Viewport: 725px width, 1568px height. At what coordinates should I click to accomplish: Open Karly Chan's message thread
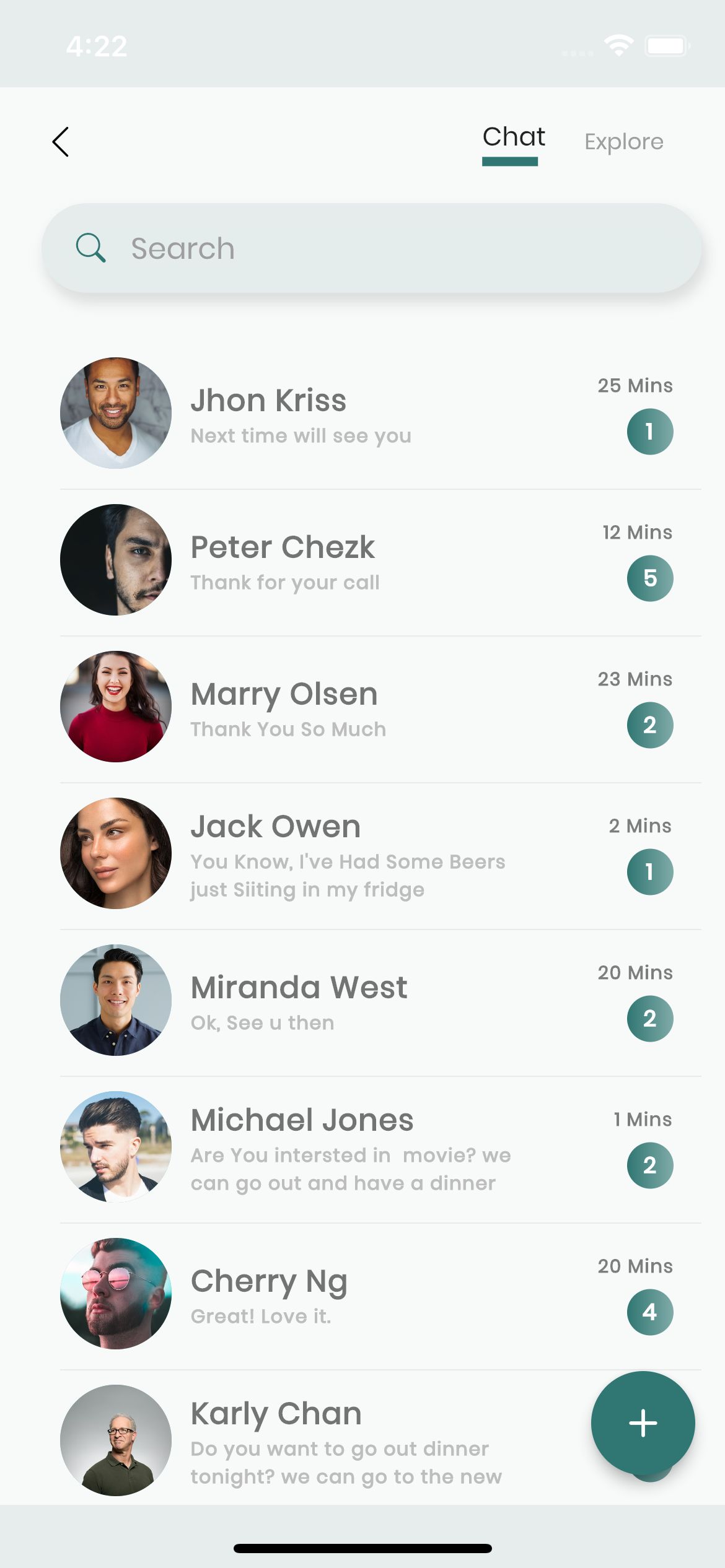[x=322, y=1439]
